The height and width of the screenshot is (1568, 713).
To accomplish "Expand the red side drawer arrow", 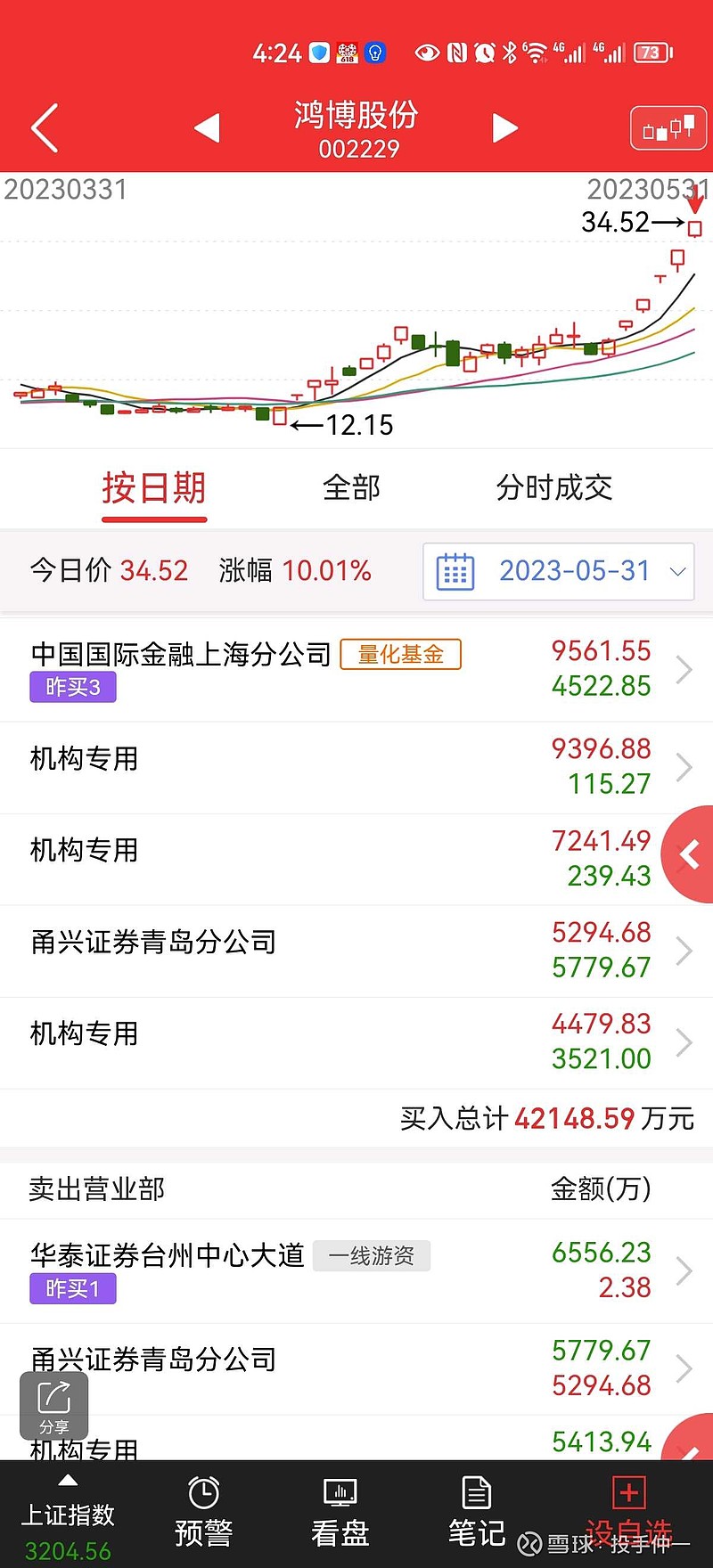I will [x=688, y=855].
